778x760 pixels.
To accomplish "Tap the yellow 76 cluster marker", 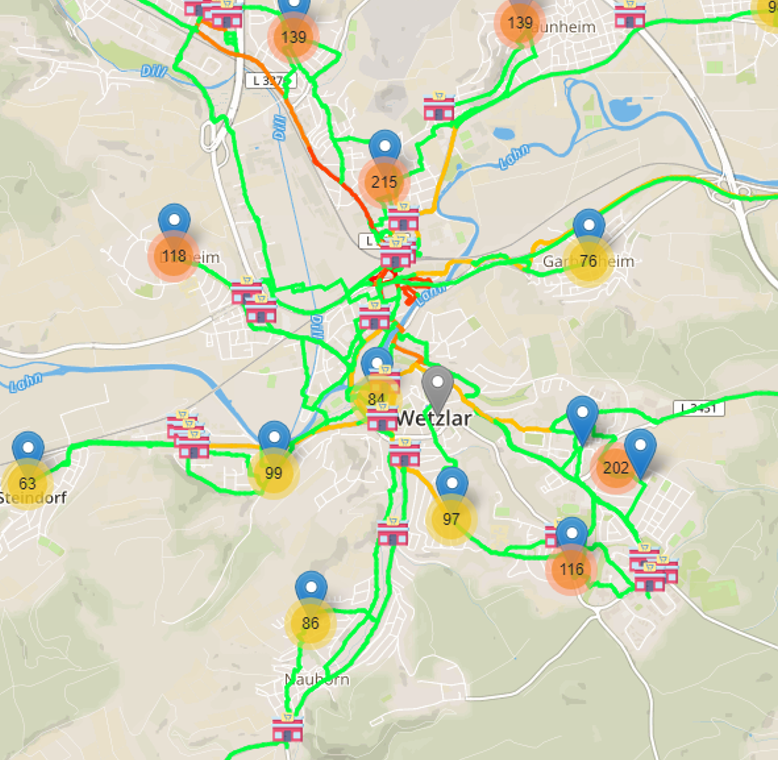I will tap(588, 262).
